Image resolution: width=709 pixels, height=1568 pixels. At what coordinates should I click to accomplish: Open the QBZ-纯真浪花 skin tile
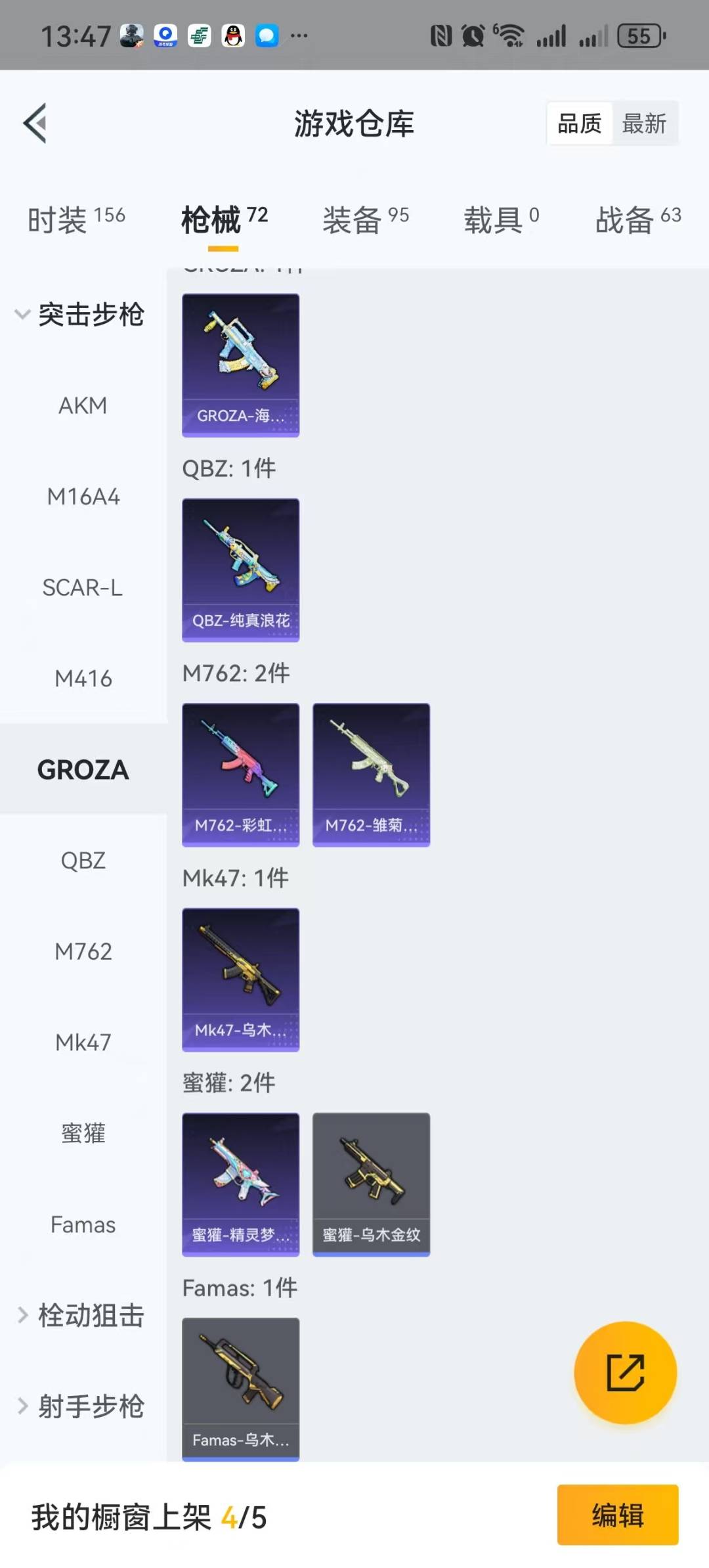[x=240, y=570]
